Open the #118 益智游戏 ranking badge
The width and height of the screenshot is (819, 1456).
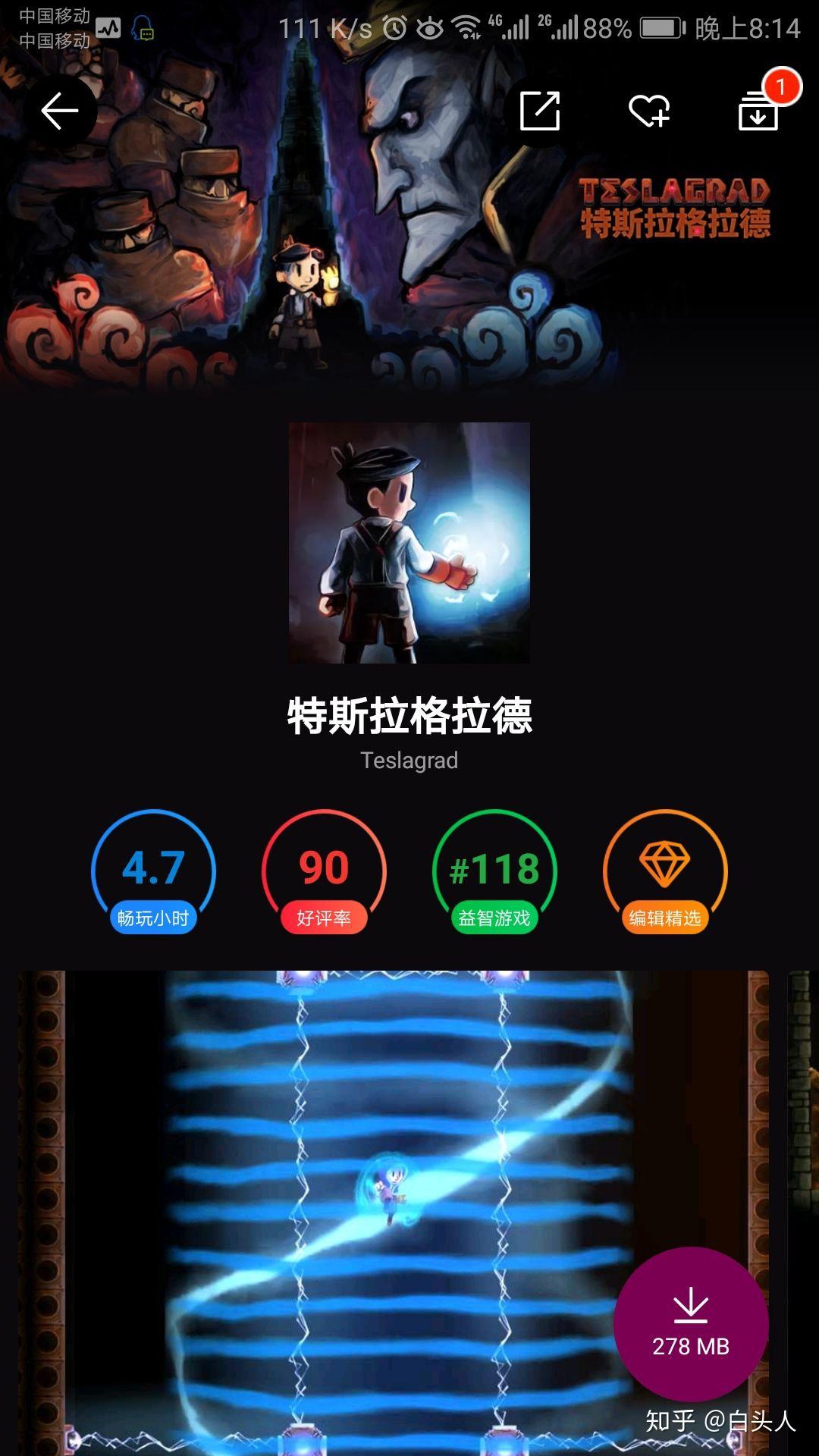pyautogui.click(x=494, y=872)
